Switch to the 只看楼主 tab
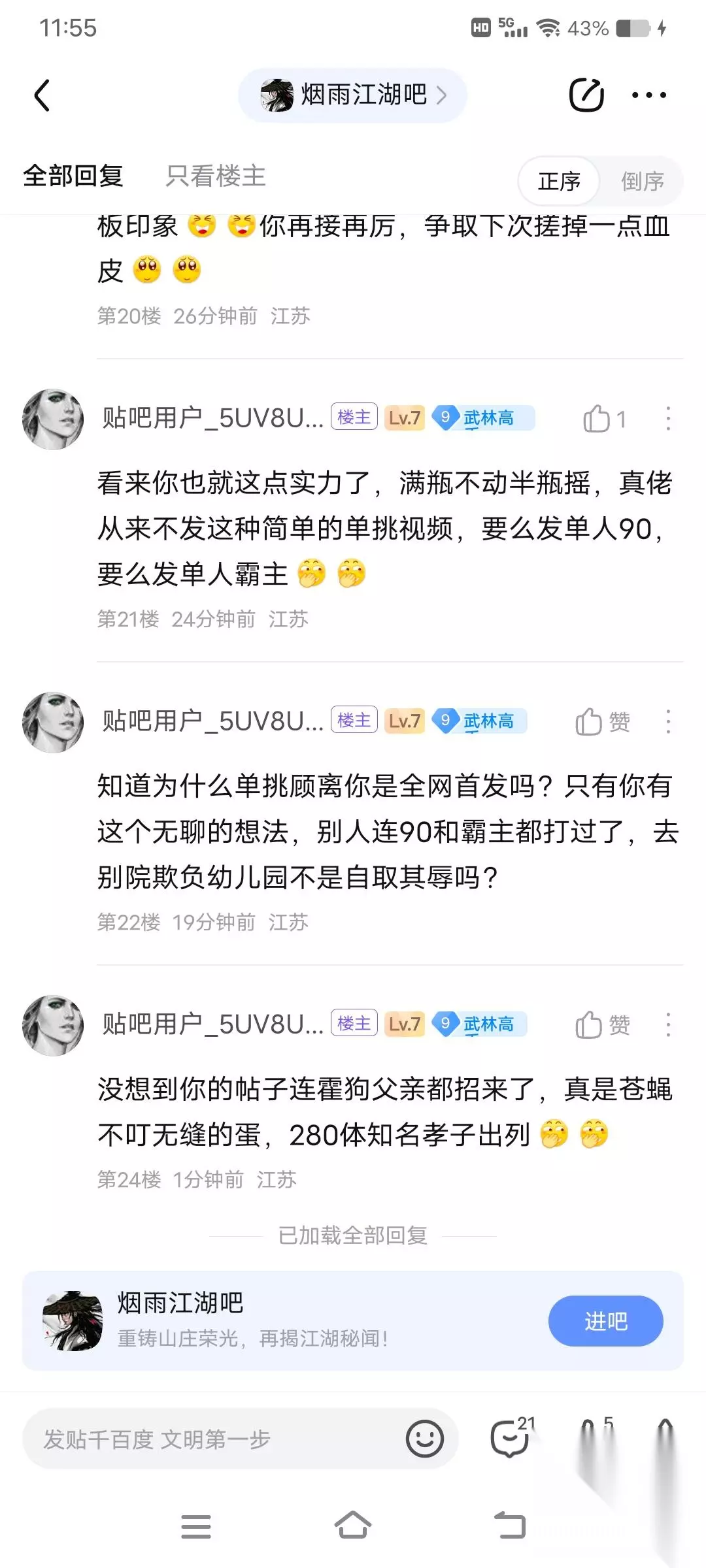Image resolution: width=706 pixels, height=1568 pixels. (x=216, y=176)
